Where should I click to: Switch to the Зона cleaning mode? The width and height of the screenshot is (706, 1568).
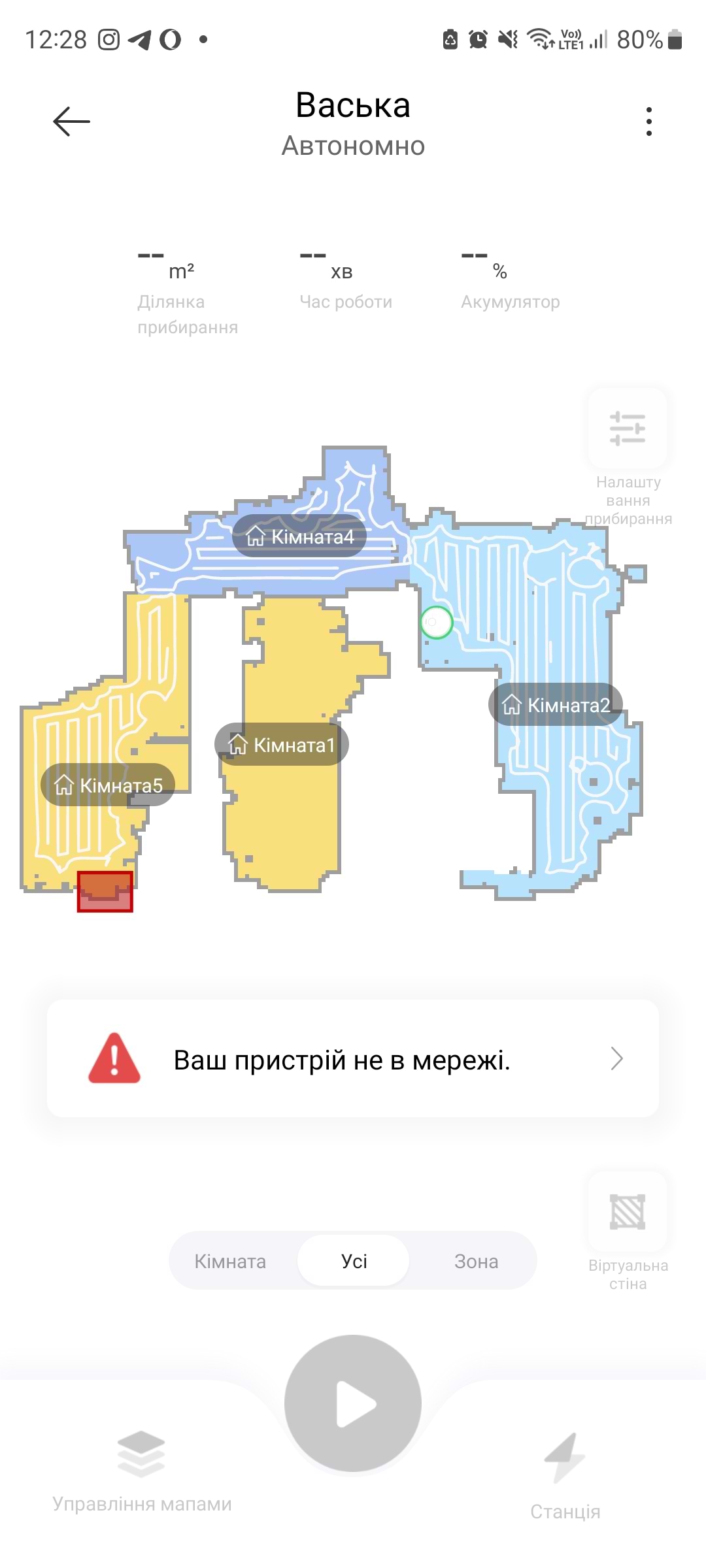click(x=476, y=1261)
